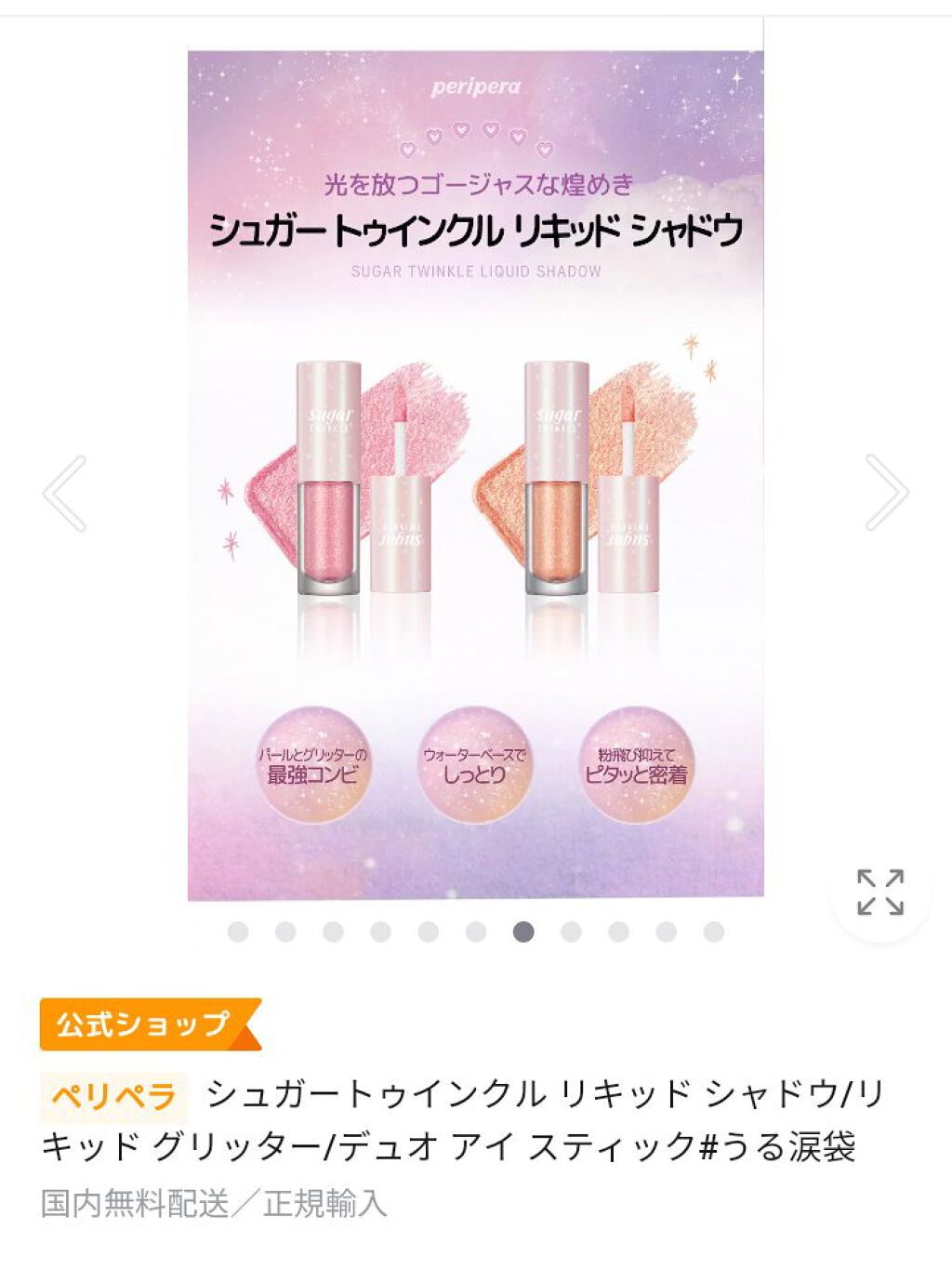Expand the product image to fullscreen
Image resolution: width=952 pixels, height=1269 pixels.
click(880, 892)
